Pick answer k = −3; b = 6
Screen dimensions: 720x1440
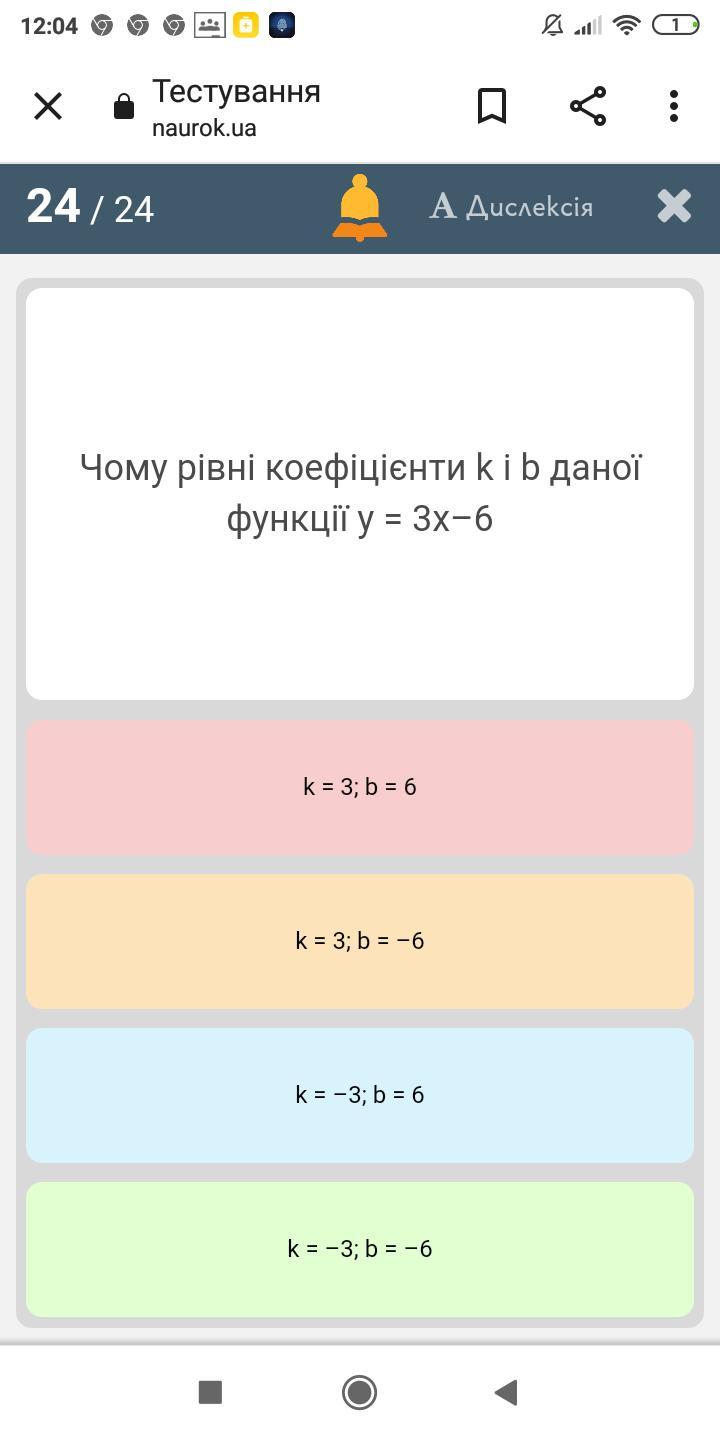click(360, 1095)
